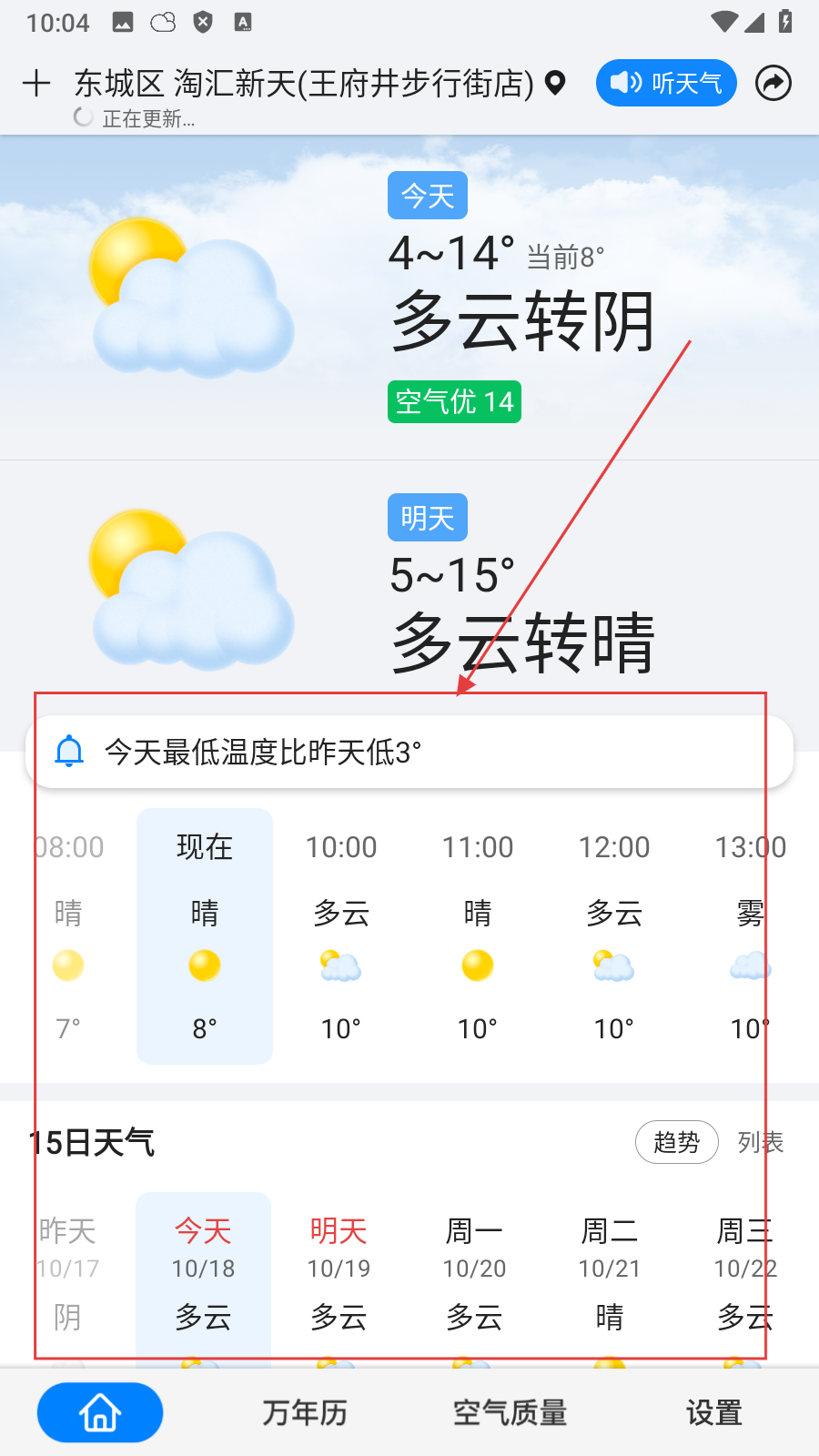This screenshot has width=819, height=1456.
Task: Switch forecast to 趋势 view
Action: [x=676, y=1142]
